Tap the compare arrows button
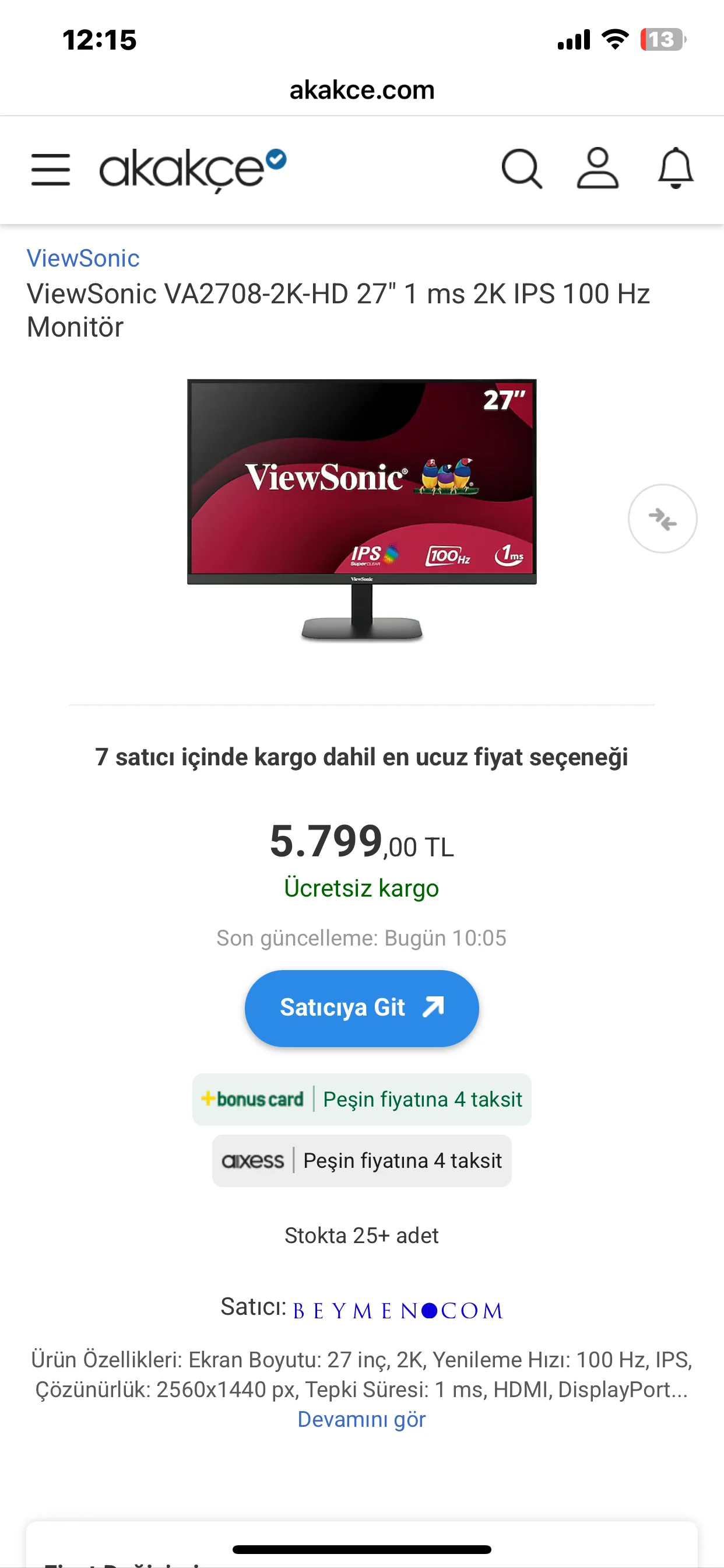Image resolution: width=724 pixels, height=1568 pixels. [662, 519]
